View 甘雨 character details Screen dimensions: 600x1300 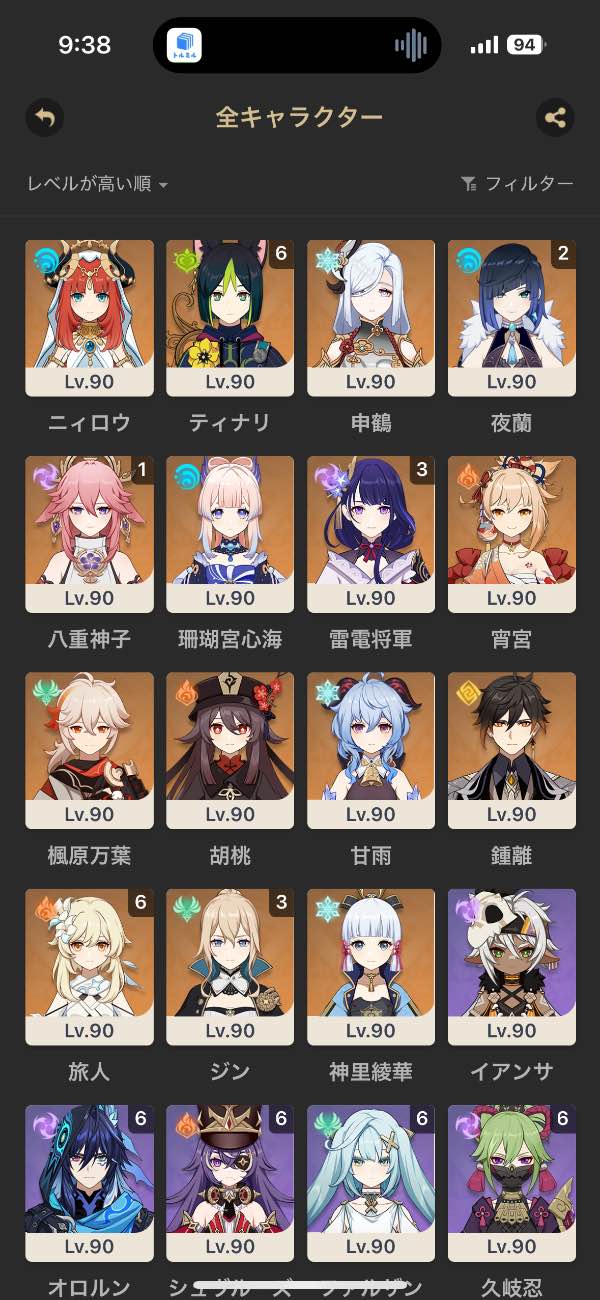371,750
